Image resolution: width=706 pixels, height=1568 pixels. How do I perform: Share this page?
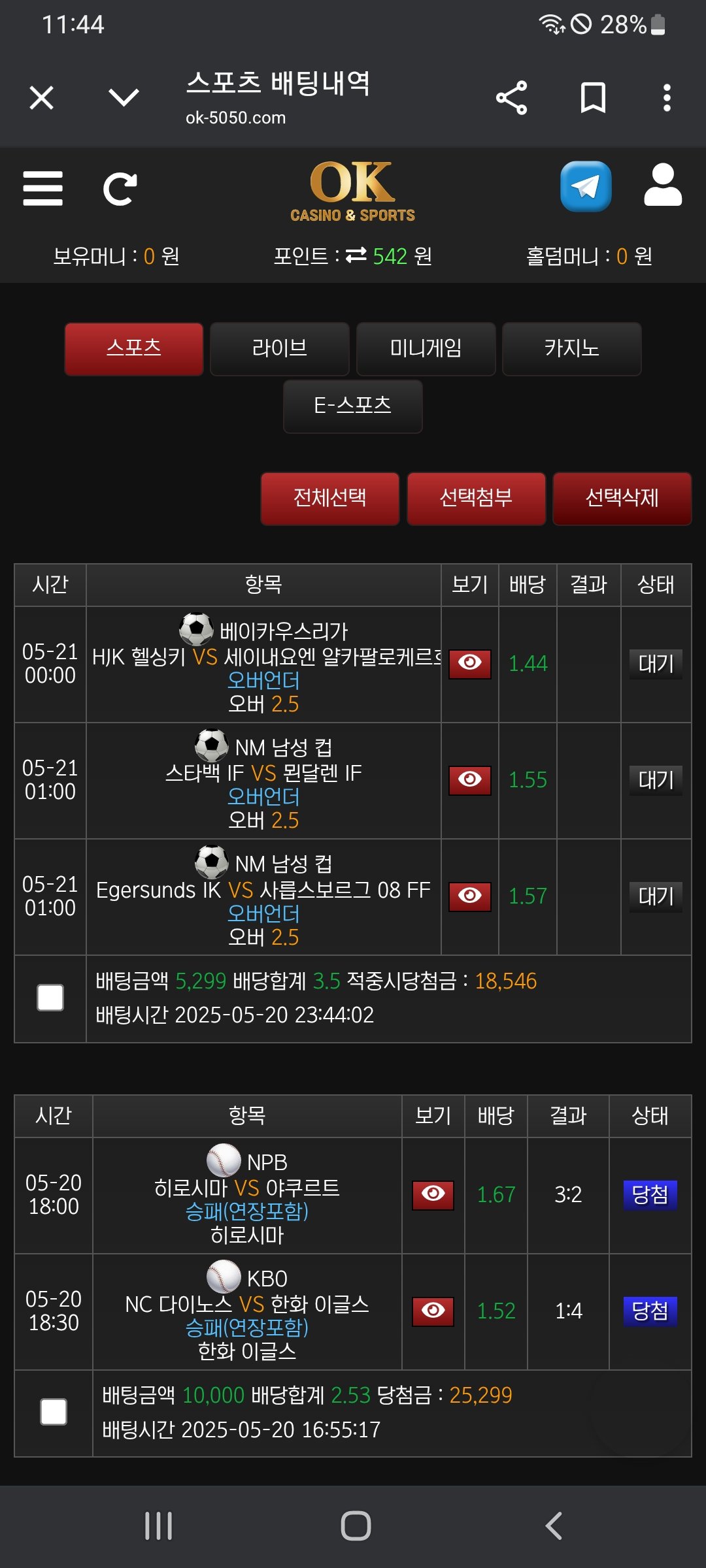pos(511,98)
